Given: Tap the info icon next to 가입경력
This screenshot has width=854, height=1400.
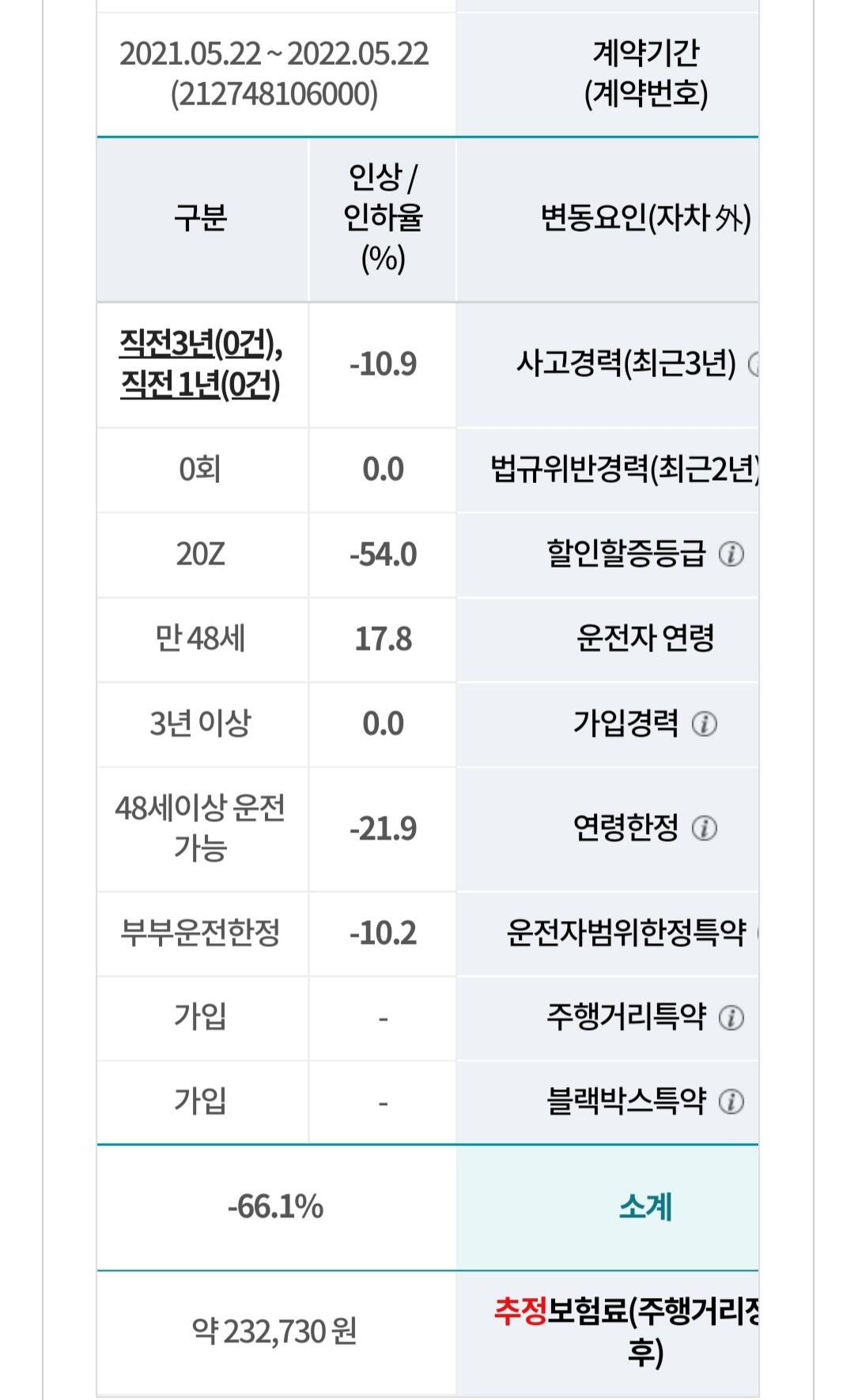Looking at the screenshot, I should click(705, 723).
